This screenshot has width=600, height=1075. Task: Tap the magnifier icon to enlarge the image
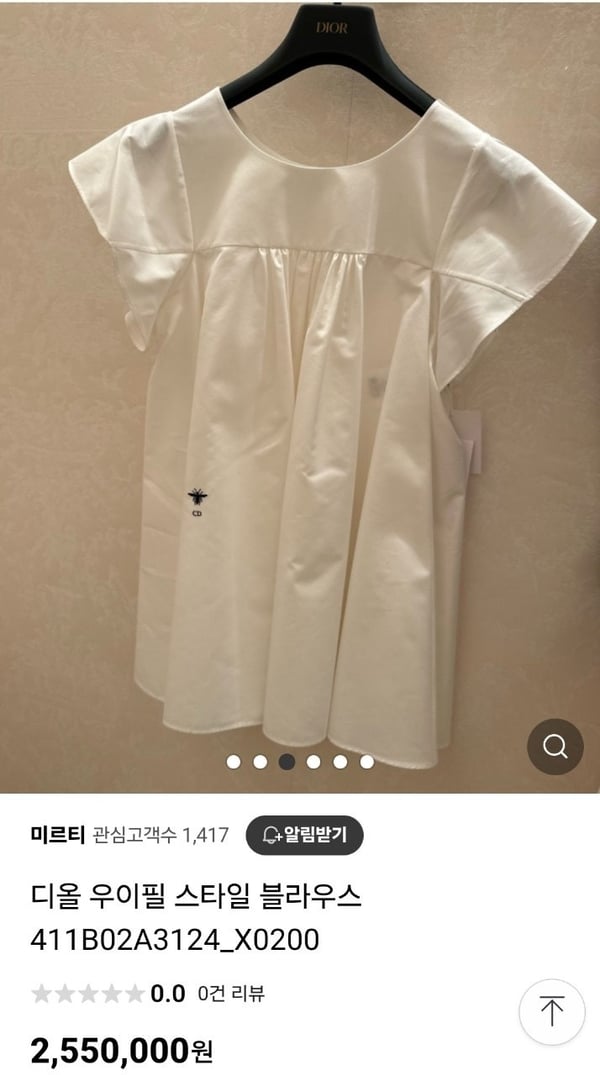coord(555,746)
